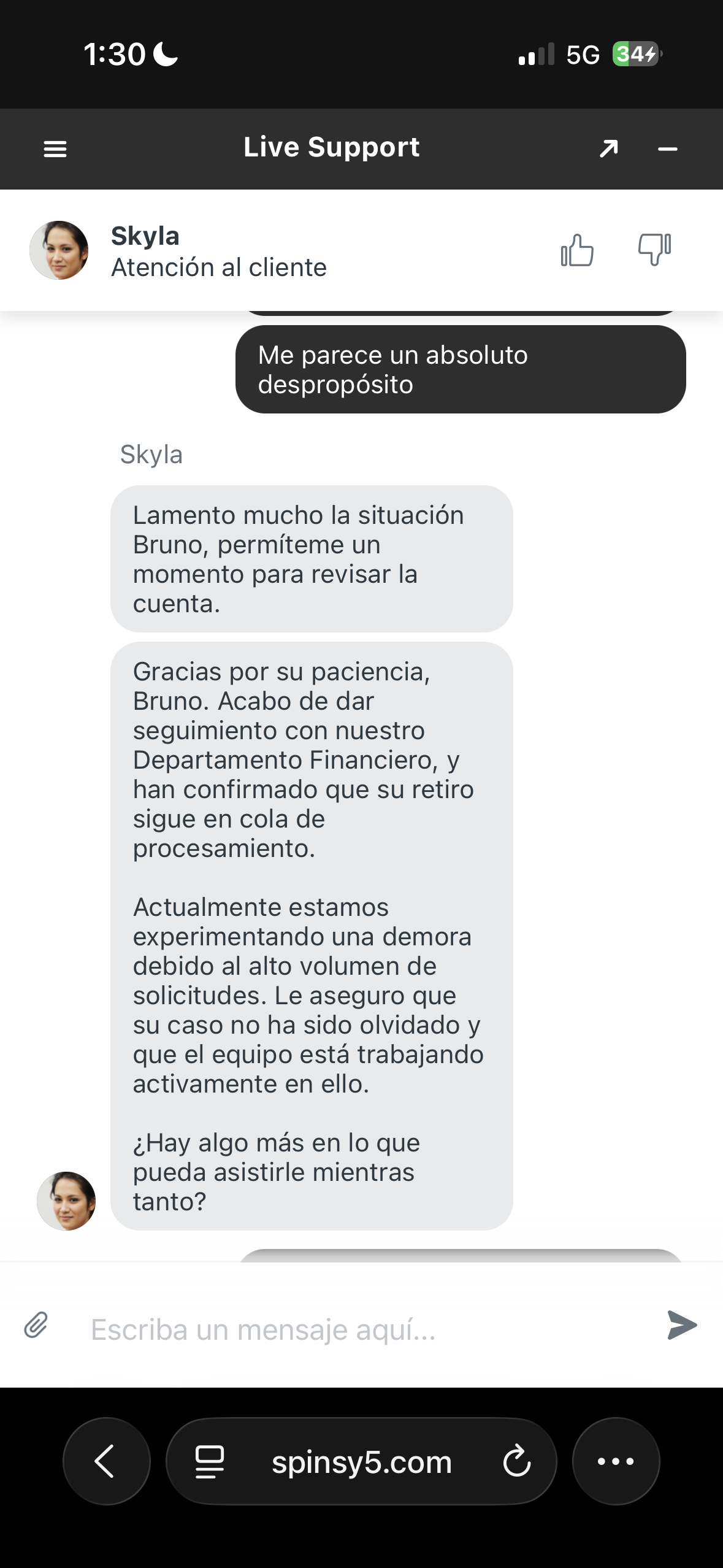Attach a file with the paperclip icon
Screen dimensions: 723x1568
(x=36, y=1325)
